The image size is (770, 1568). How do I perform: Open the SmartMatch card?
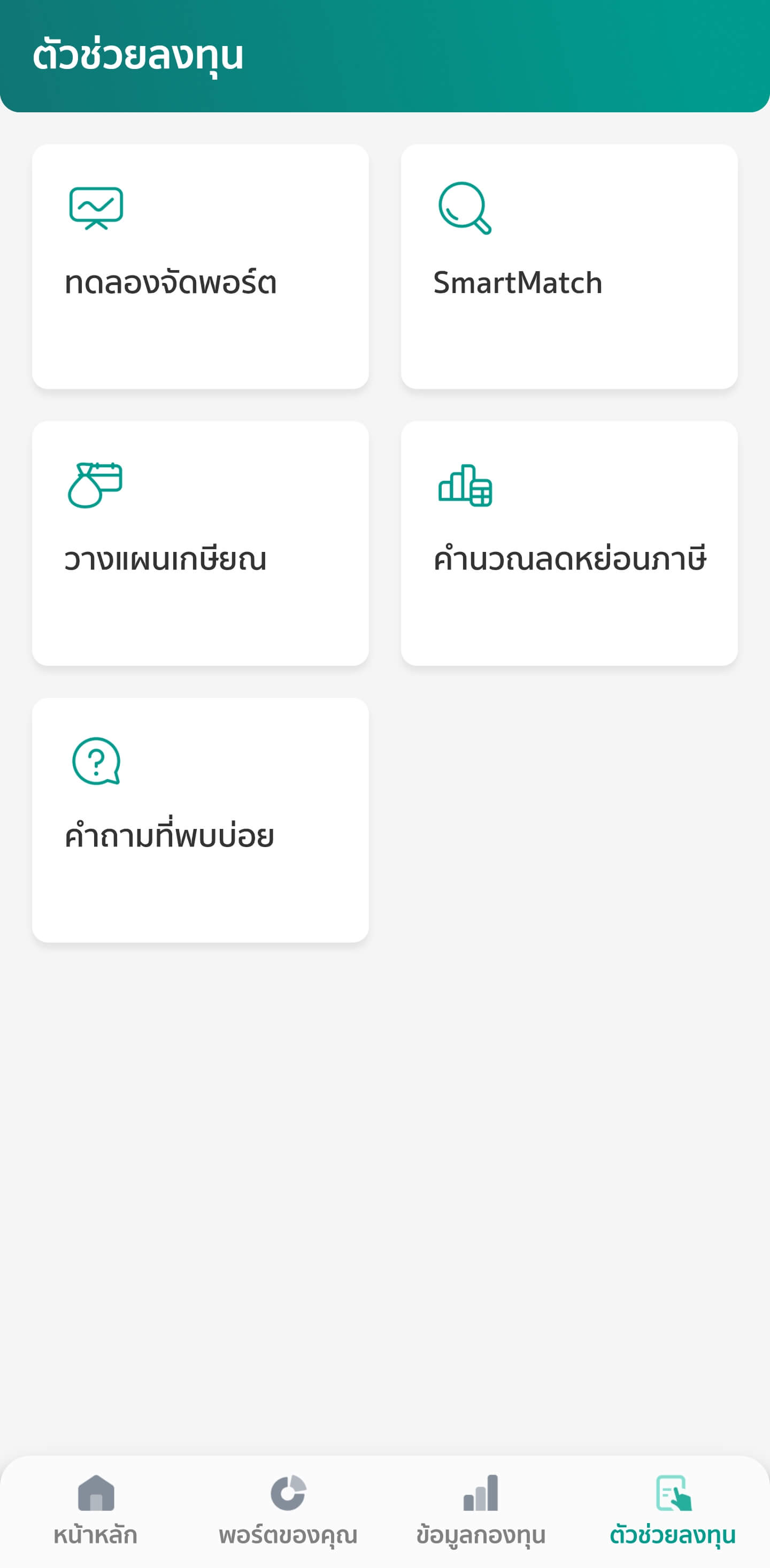[569, 267]
